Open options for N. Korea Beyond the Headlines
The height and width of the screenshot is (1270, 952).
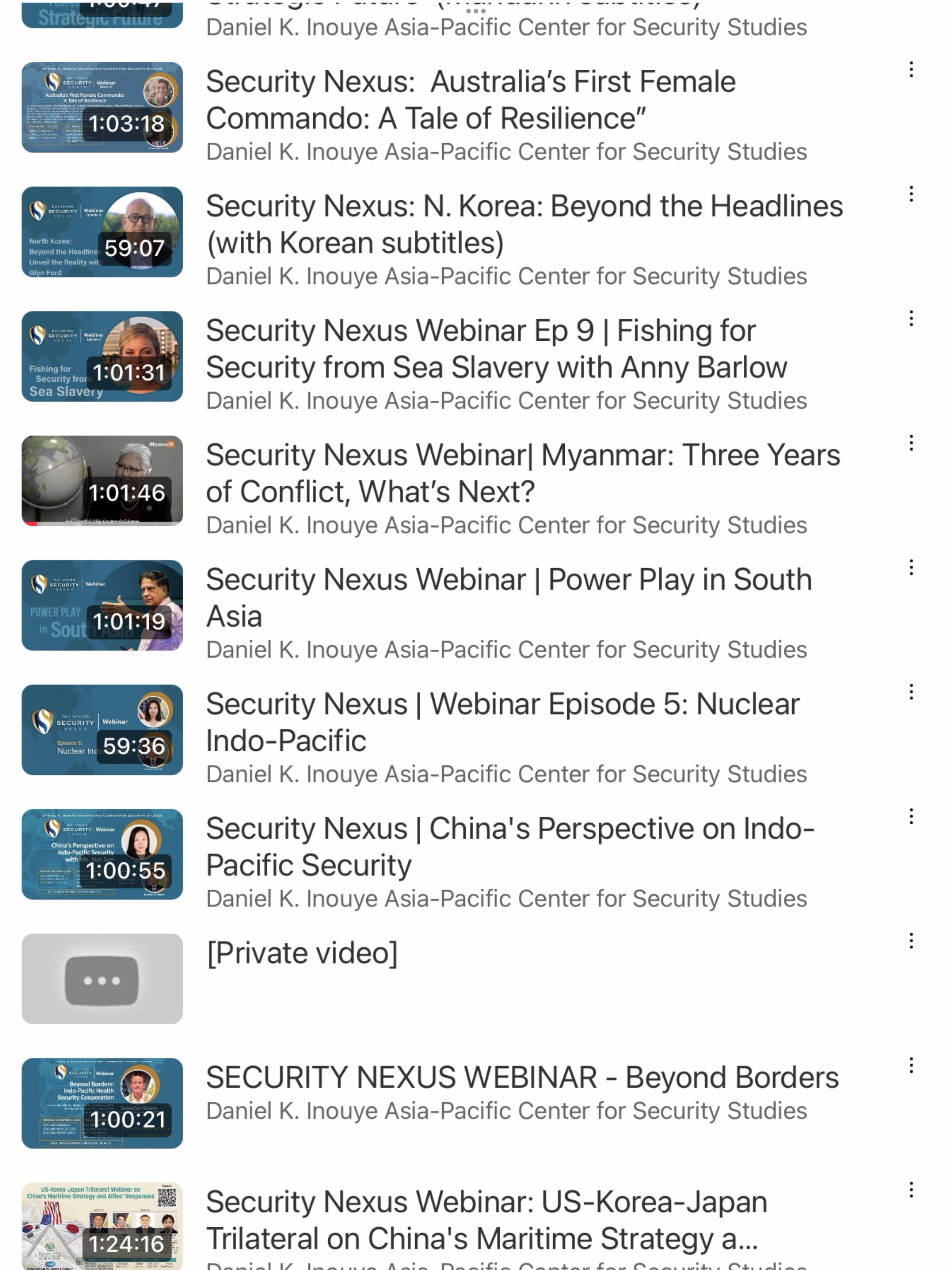click(x=911, y=195)
